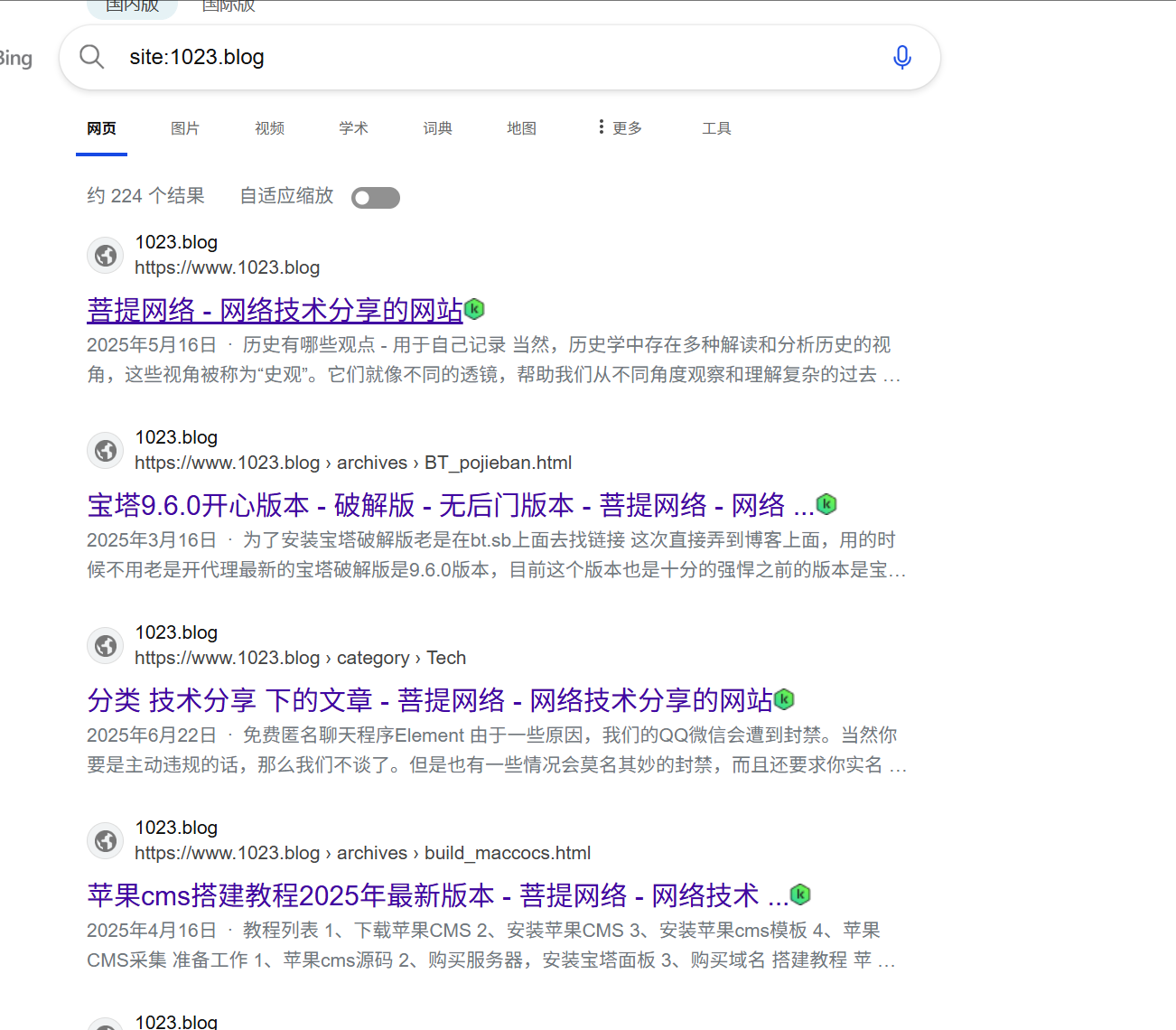Tap the magnifier search icon
The width and height of the screenshot is (1176, 1030).
tap(91, 57)
